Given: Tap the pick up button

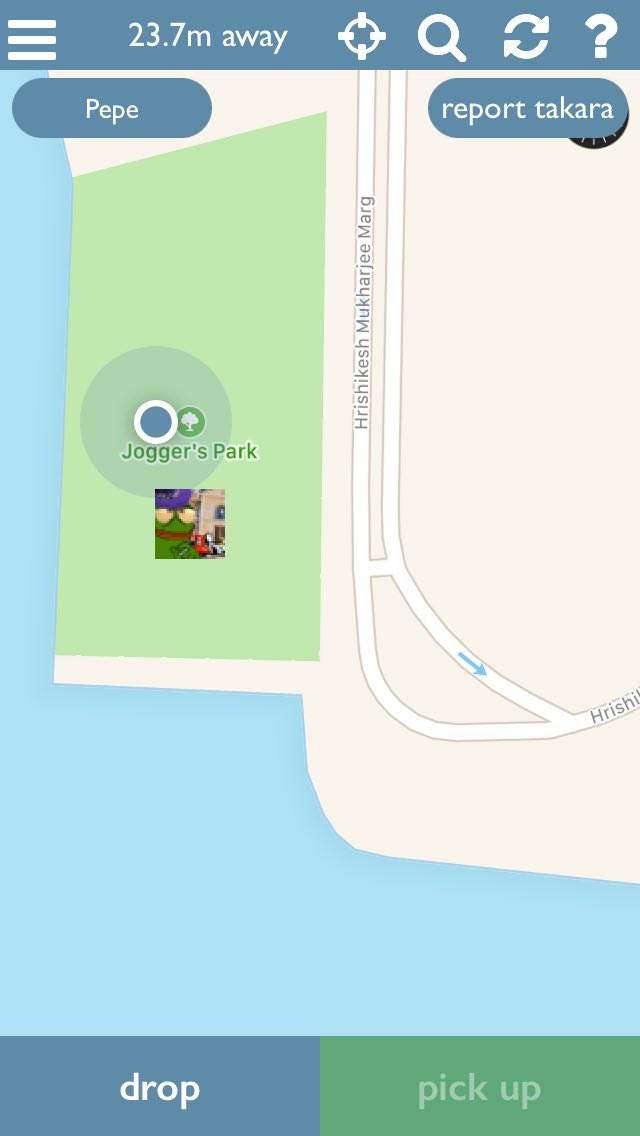Looking at the screenshot, I should coord(480,1086).
